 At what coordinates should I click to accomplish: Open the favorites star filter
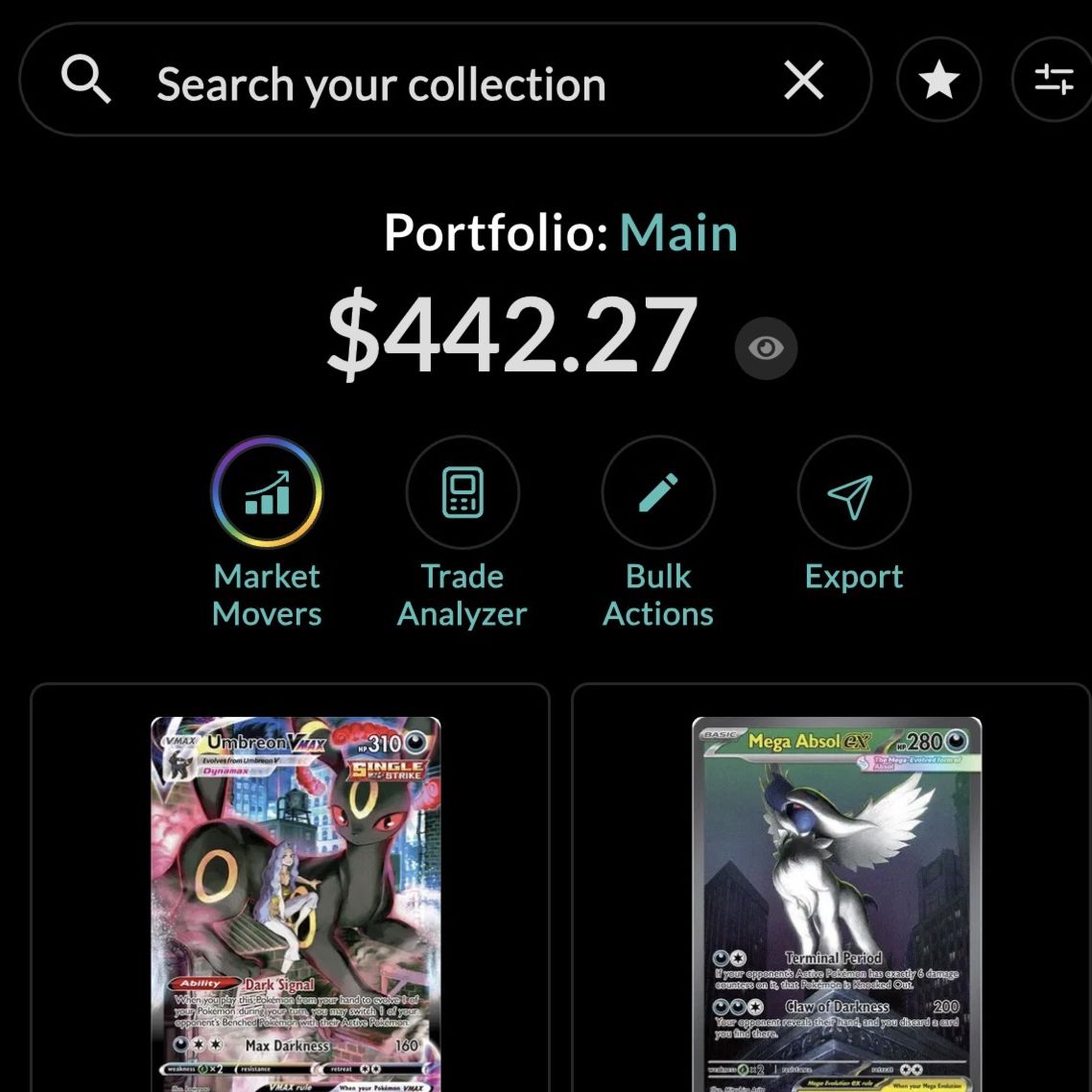pos(938,81)
